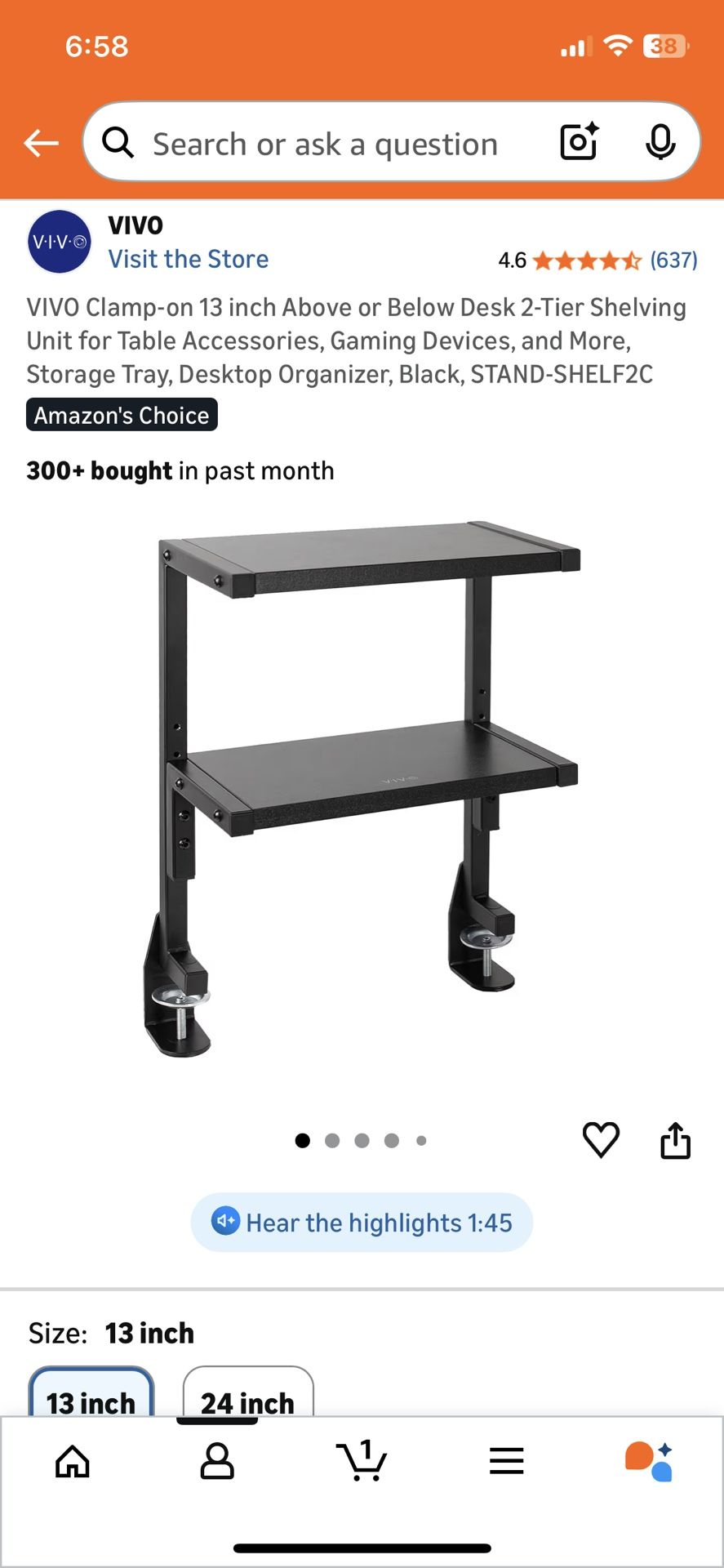
Task: Open the Amazon home screen
Action: coord(72,1462)
